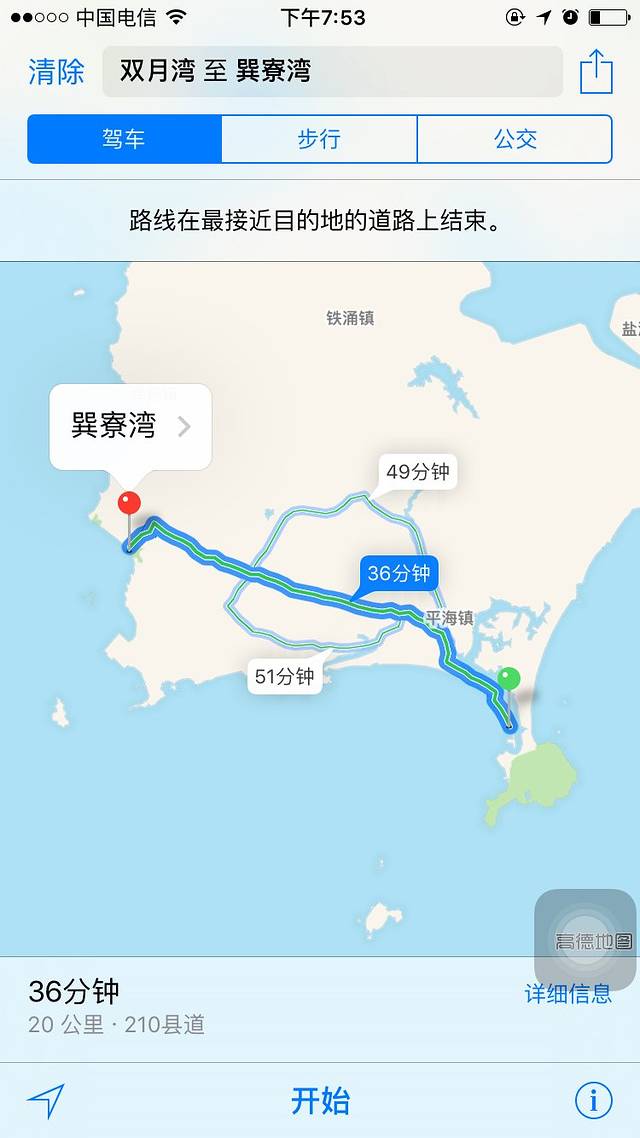640x1138 pixels.
Task: Tap 开始 to start navigation
Action: (x=320, y=1101)
